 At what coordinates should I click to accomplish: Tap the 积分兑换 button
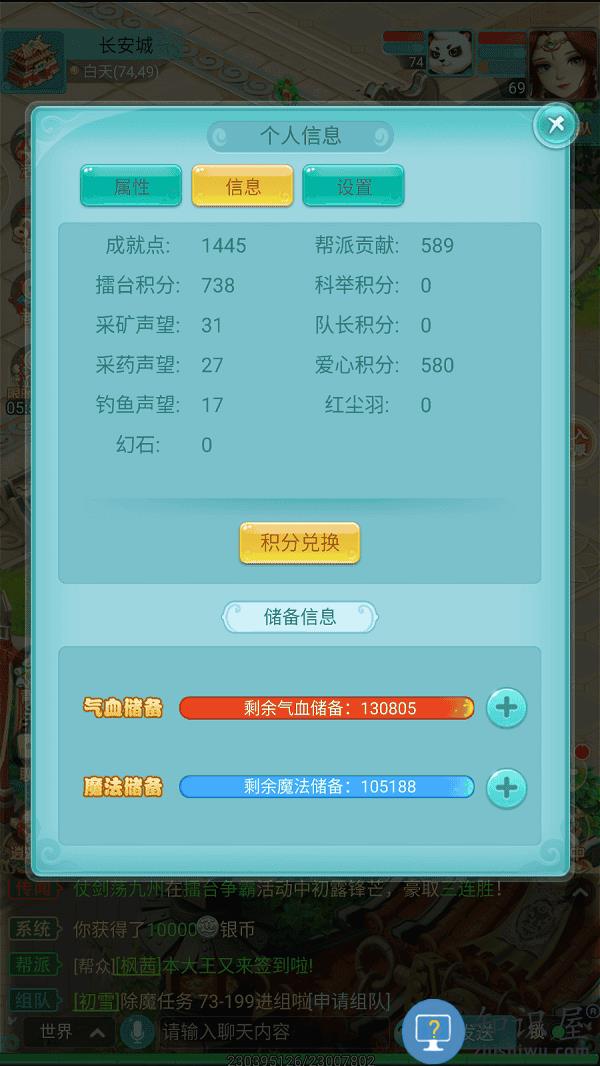pos(299,543)
